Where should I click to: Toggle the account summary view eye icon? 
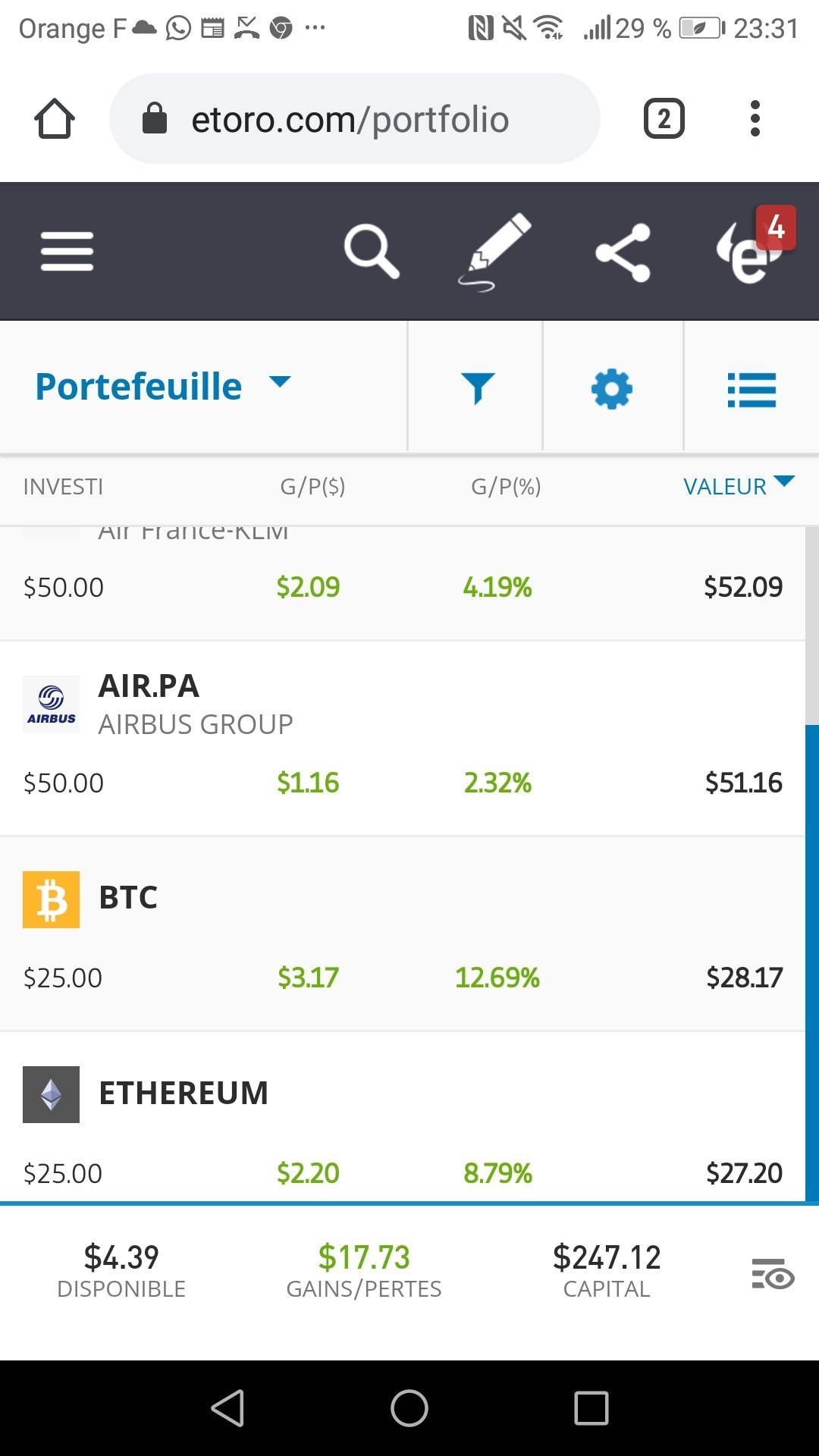point(773,1274)
